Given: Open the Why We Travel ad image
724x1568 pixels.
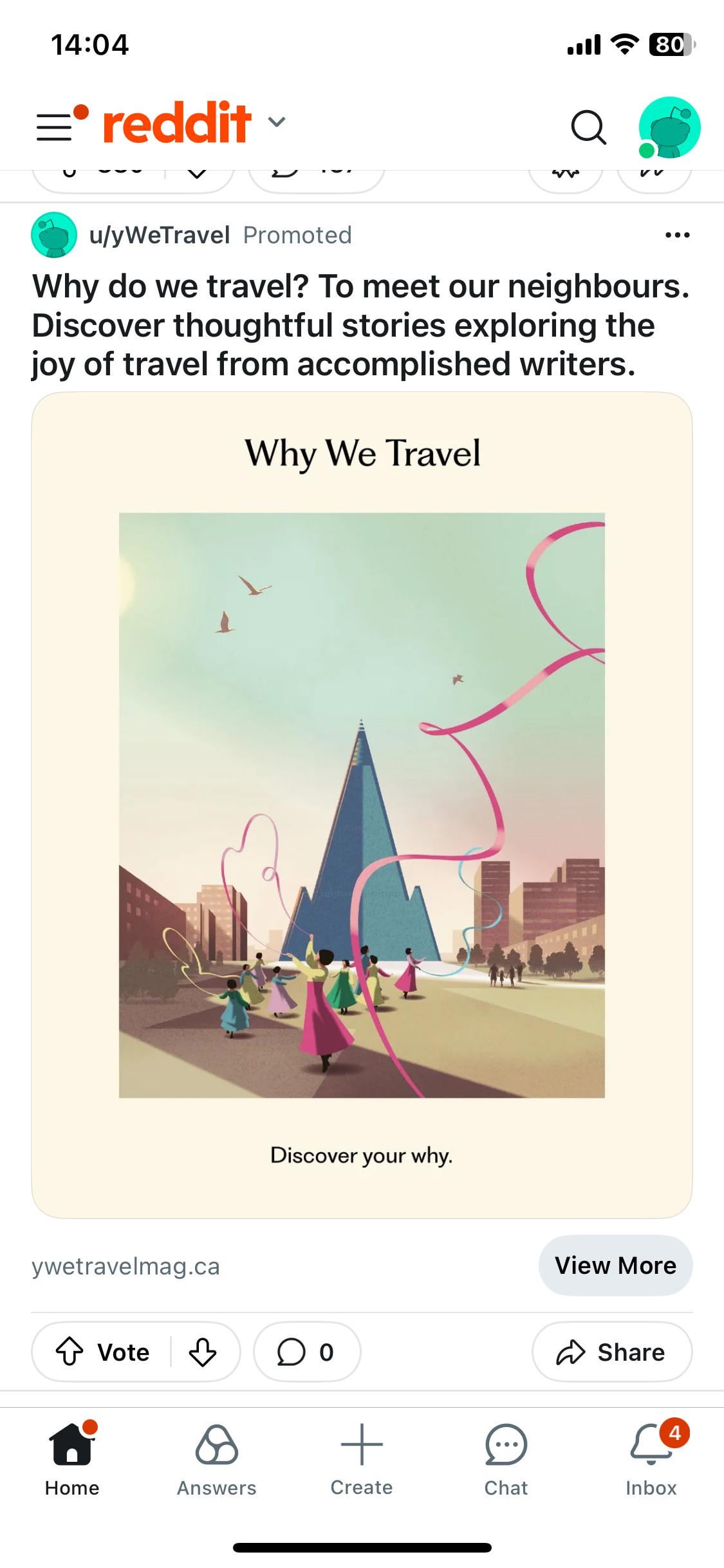Looking at the screenshot, I should pos(362,805).
